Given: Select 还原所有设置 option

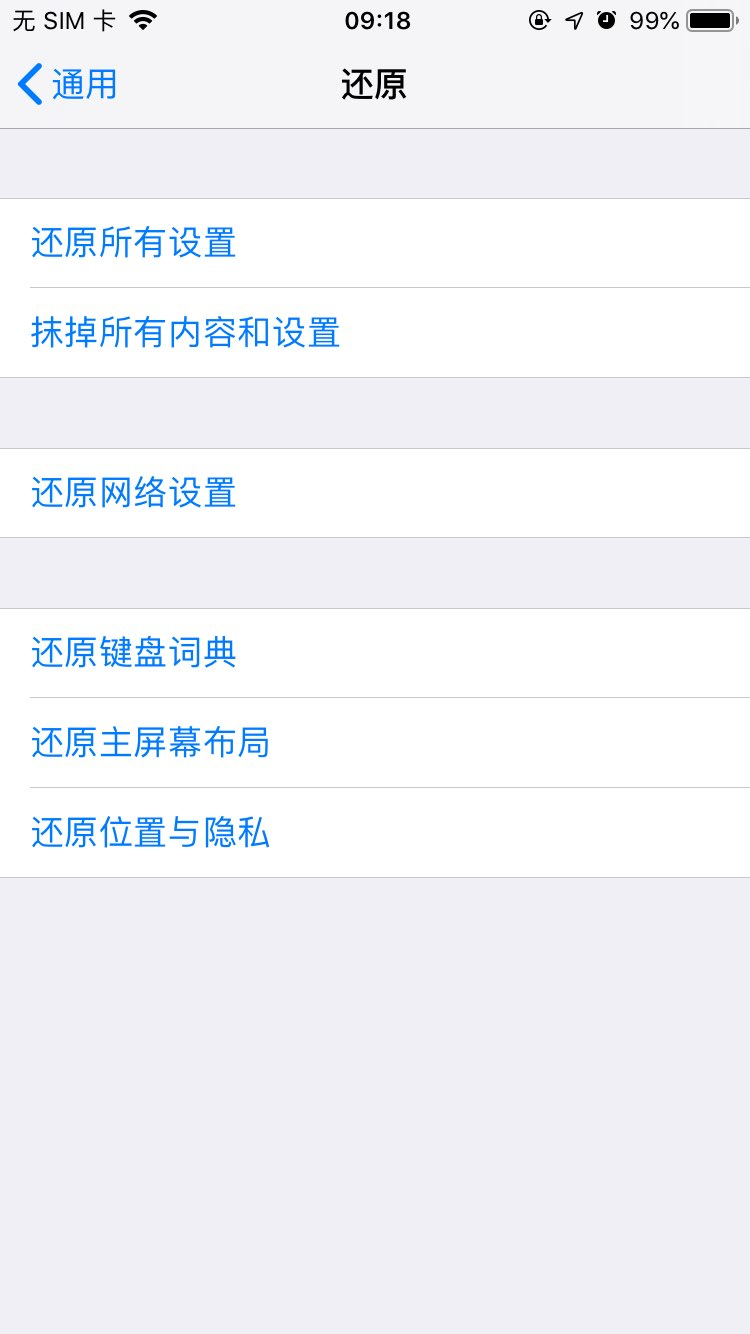Looking at the screenshot, I should point(375,243).
